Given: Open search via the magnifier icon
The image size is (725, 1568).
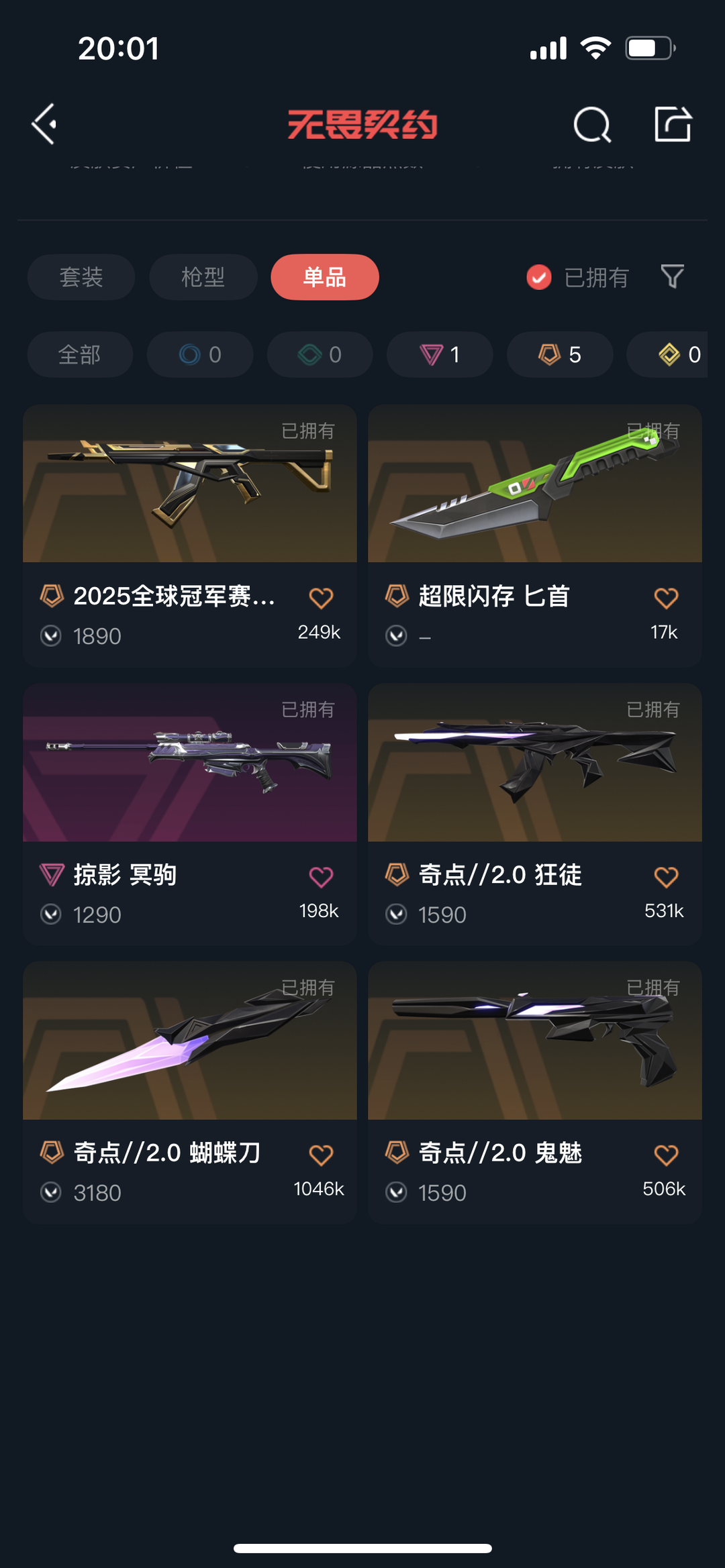Looking at the screenshot, I should click(x=592, y=124).
